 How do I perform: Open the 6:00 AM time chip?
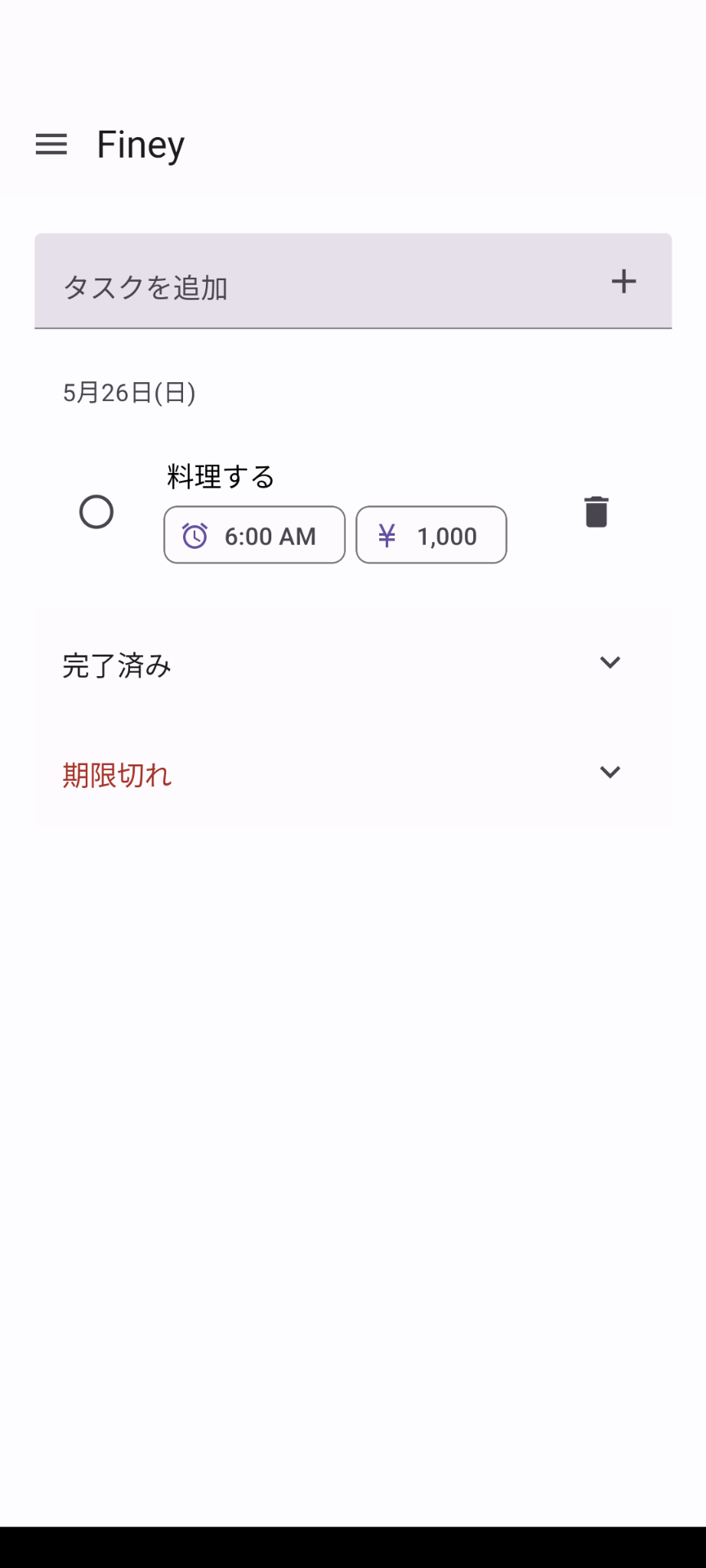pos(254,535)
